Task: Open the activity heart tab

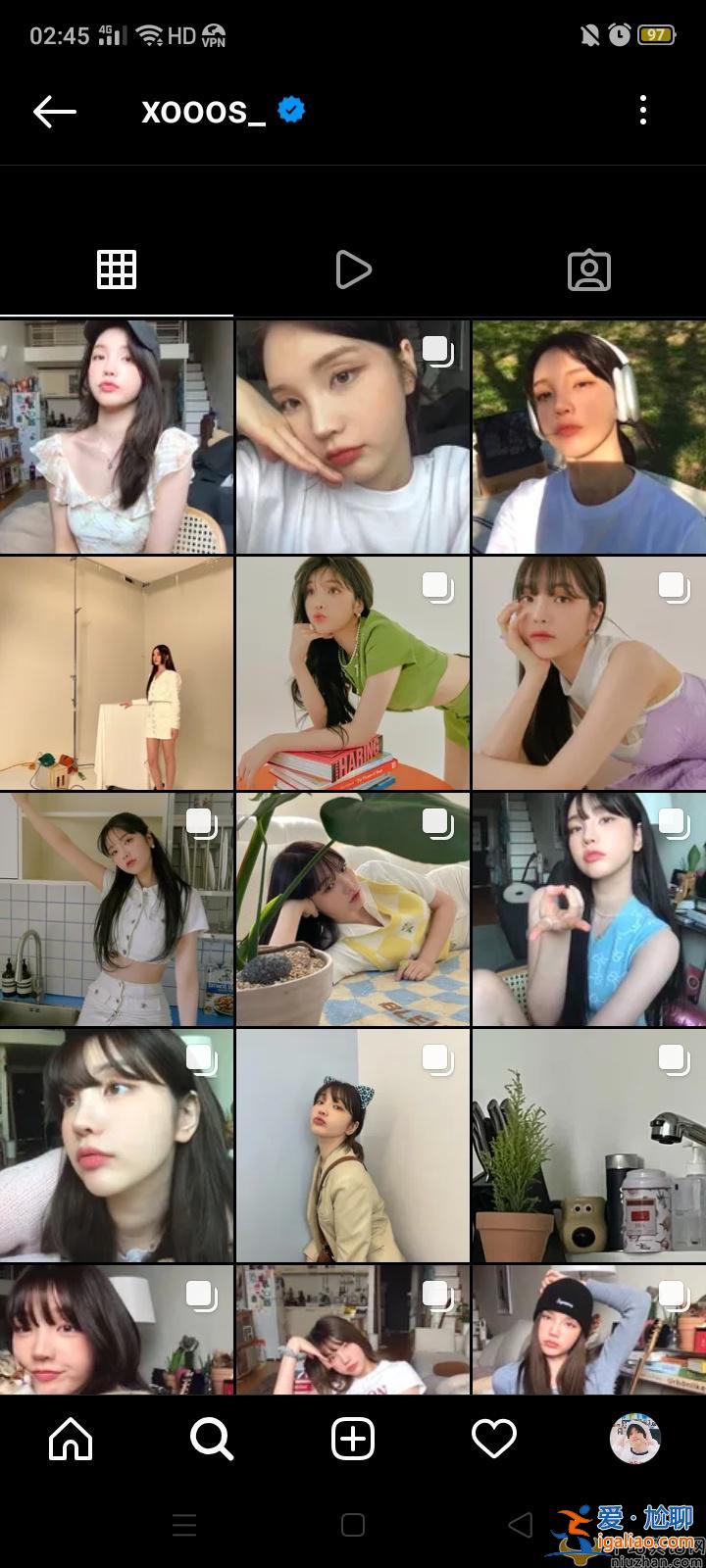Action: 494,1439
